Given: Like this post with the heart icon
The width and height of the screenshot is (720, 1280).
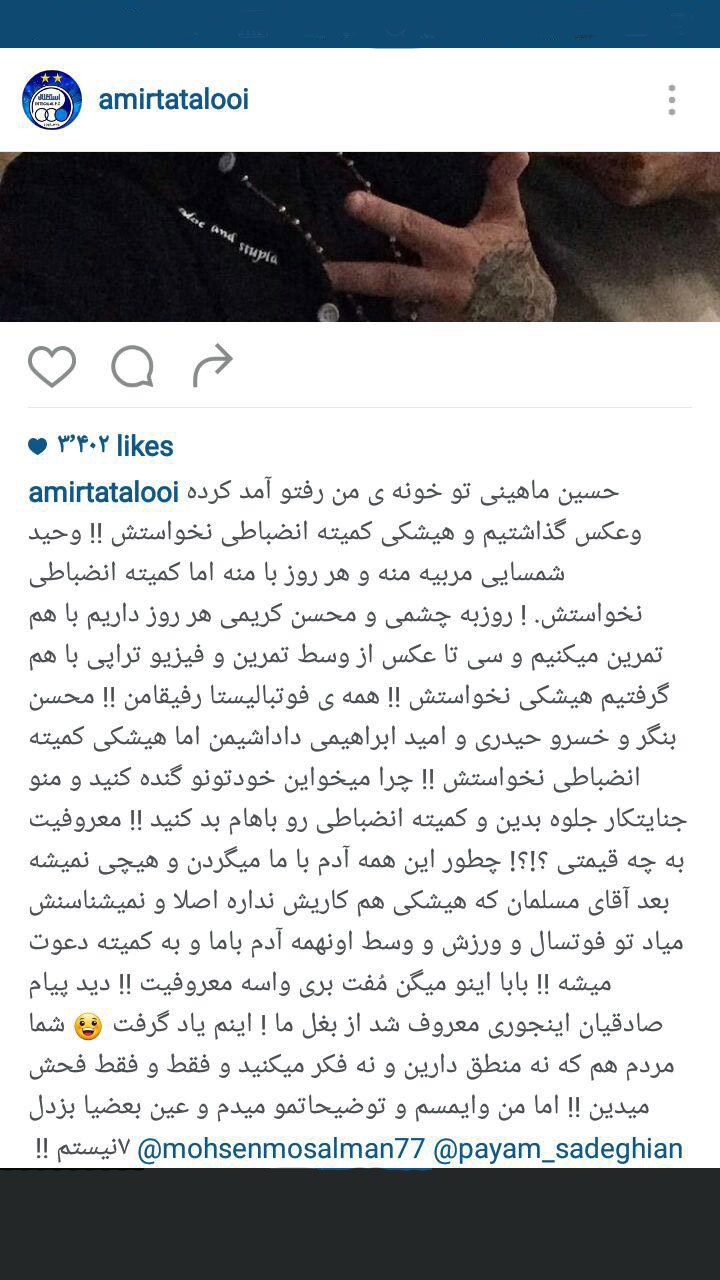Looking at the screenshot, I should (x=52, y=367).
